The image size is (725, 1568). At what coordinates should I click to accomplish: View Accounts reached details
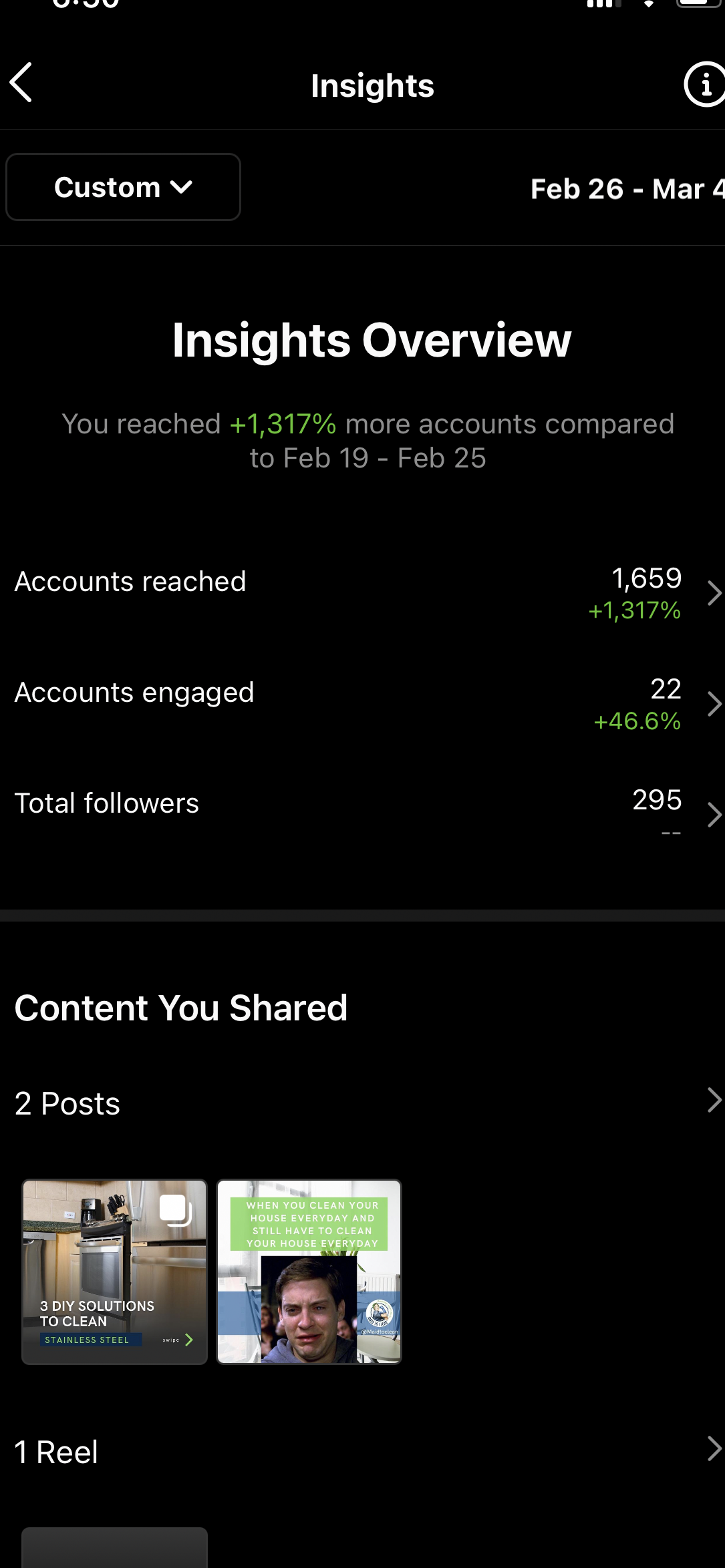coord(714,593)
